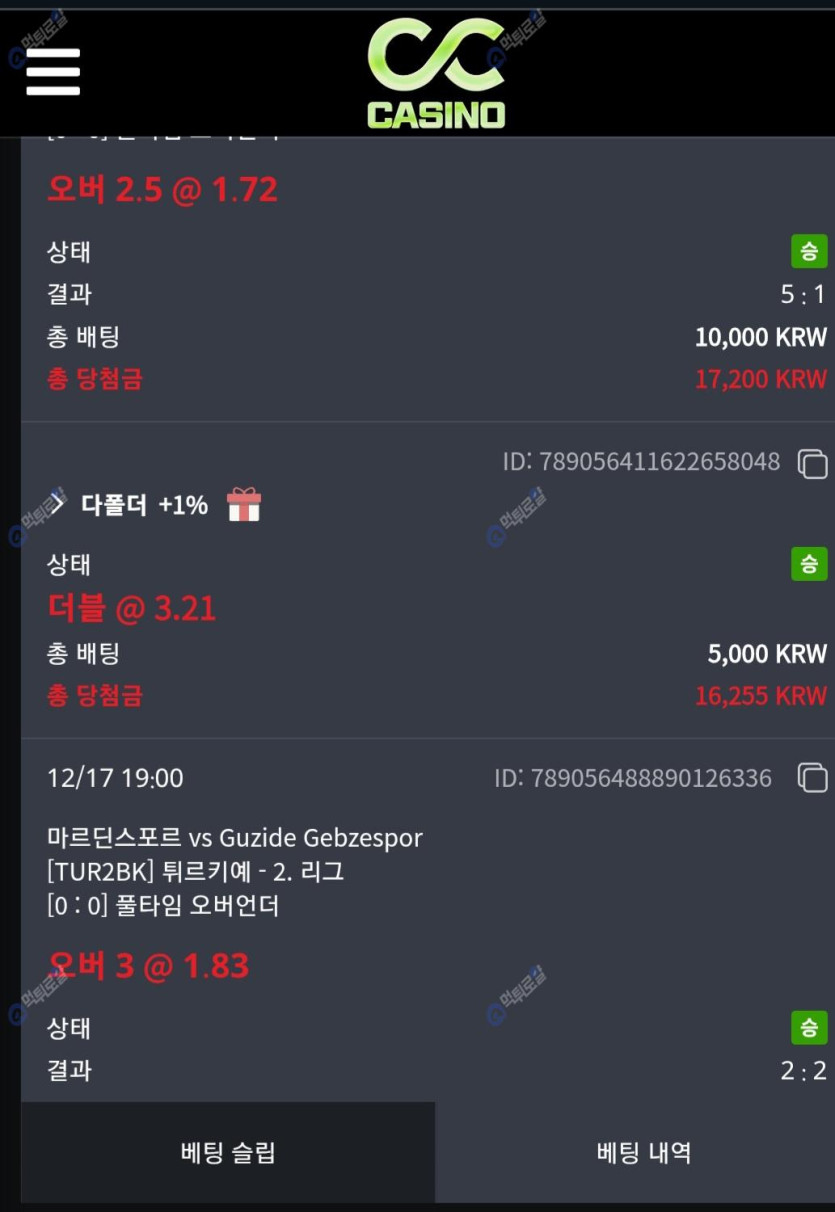Copy bet ID 789056411622658048
835x1212 pixels.
pyautogui.click(x=812, y=463)
